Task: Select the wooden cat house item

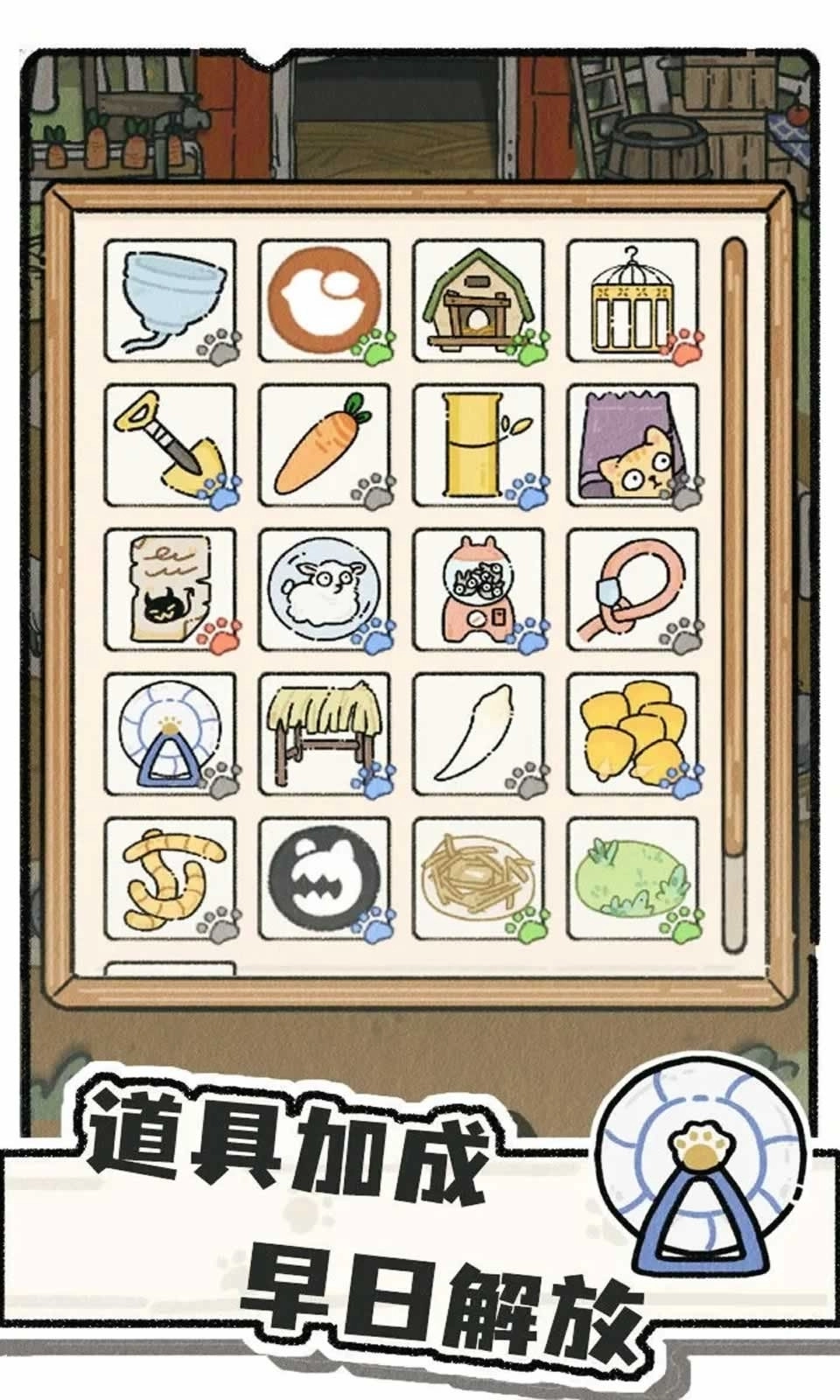Action: tap(482, 304)
